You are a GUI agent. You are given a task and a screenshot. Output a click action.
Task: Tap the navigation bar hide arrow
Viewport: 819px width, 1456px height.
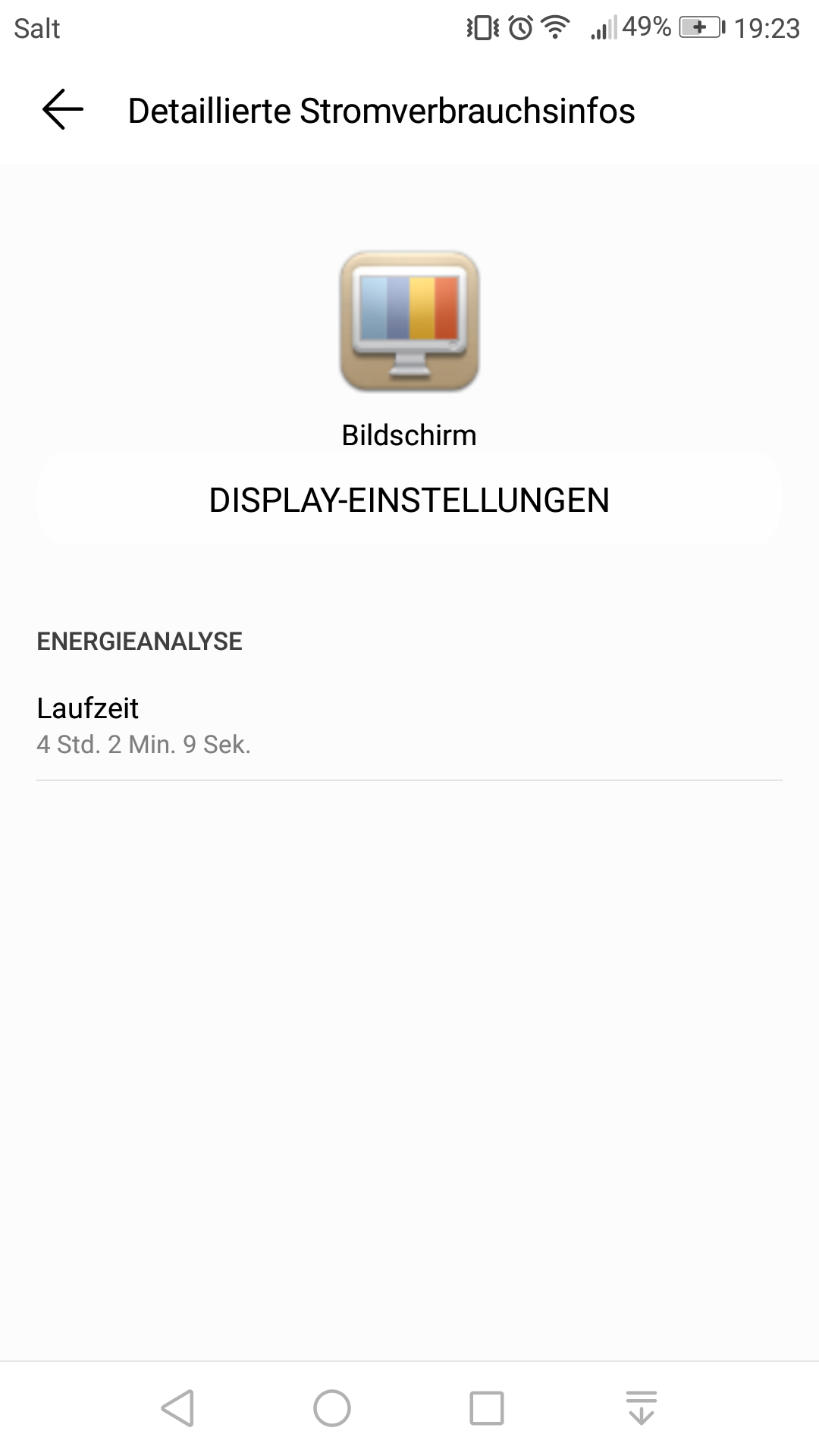tap(642, 1408)
